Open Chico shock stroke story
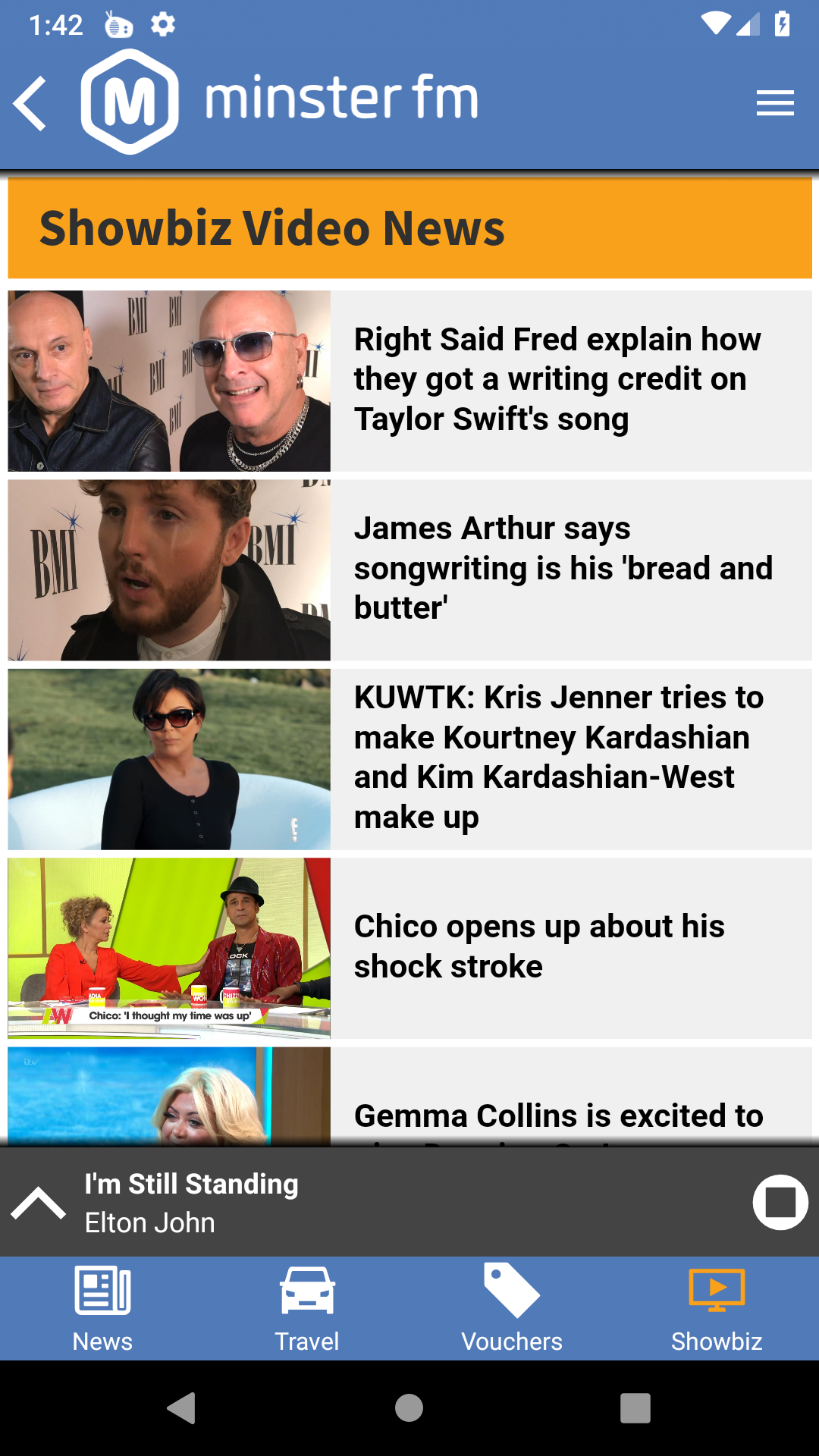The width and height of the screenshot is (819, 1456). click(538, 946)
